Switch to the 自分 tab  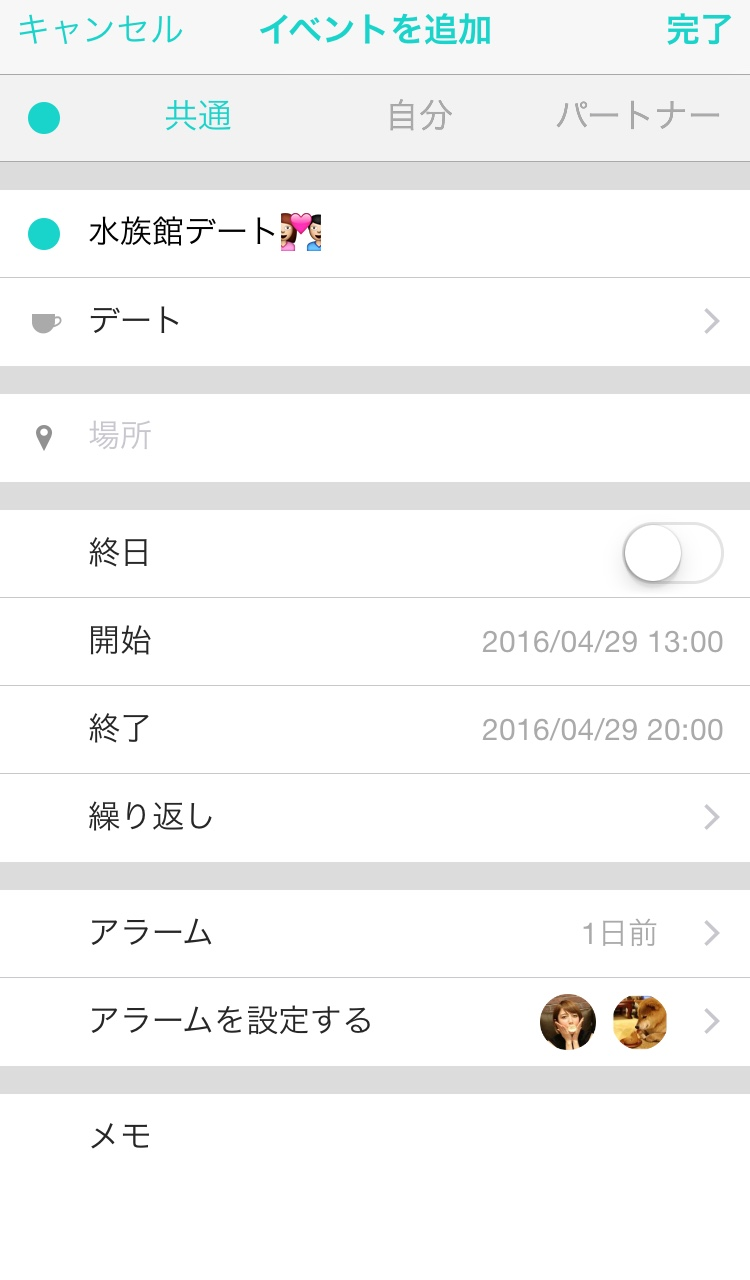coord(421,117)
